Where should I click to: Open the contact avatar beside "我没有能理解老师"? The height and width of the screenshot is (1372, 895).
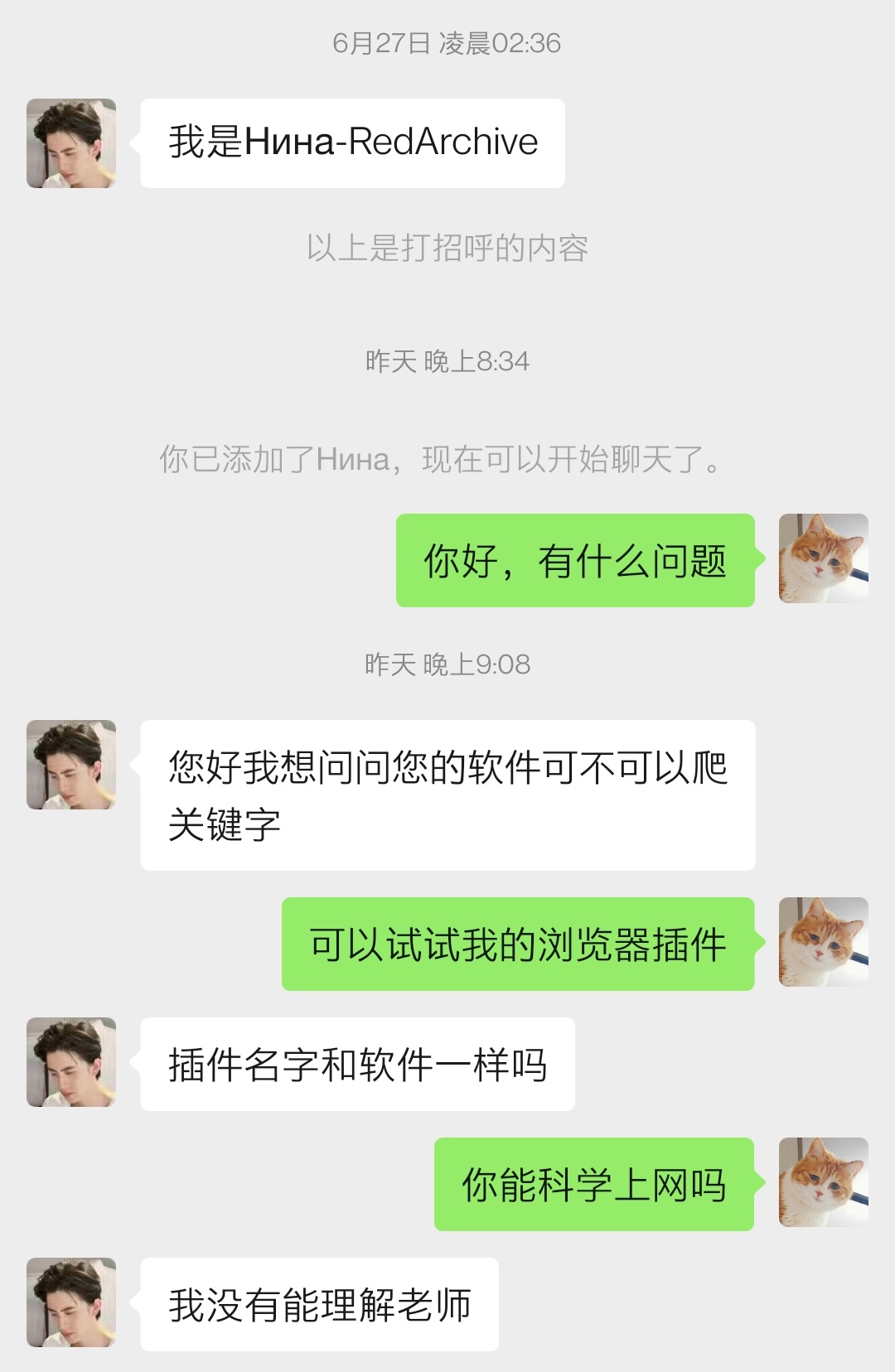71,1302
